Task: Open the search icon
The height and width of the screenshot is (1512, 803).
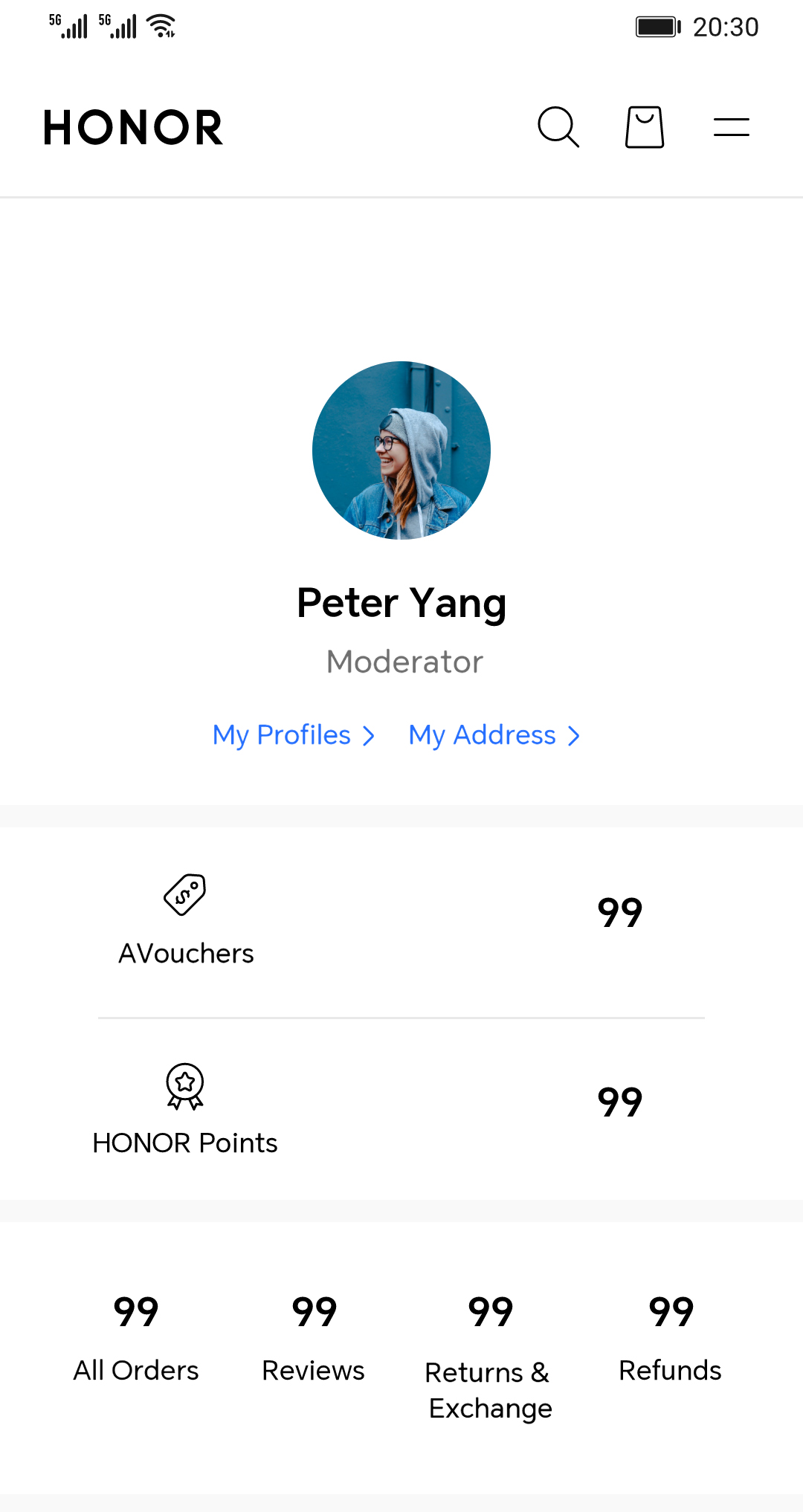Action: [x=558, y=127]
